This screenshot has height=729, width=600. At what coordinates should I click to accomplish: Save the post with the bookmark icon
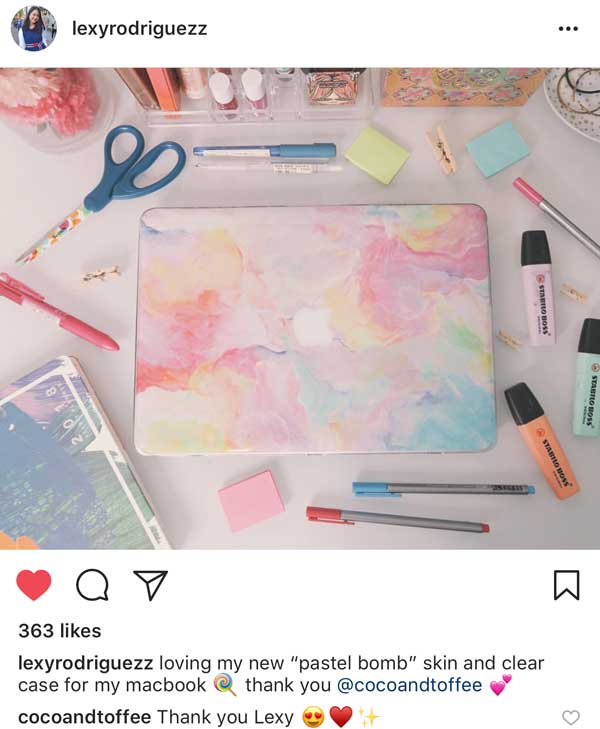[566, 585]
